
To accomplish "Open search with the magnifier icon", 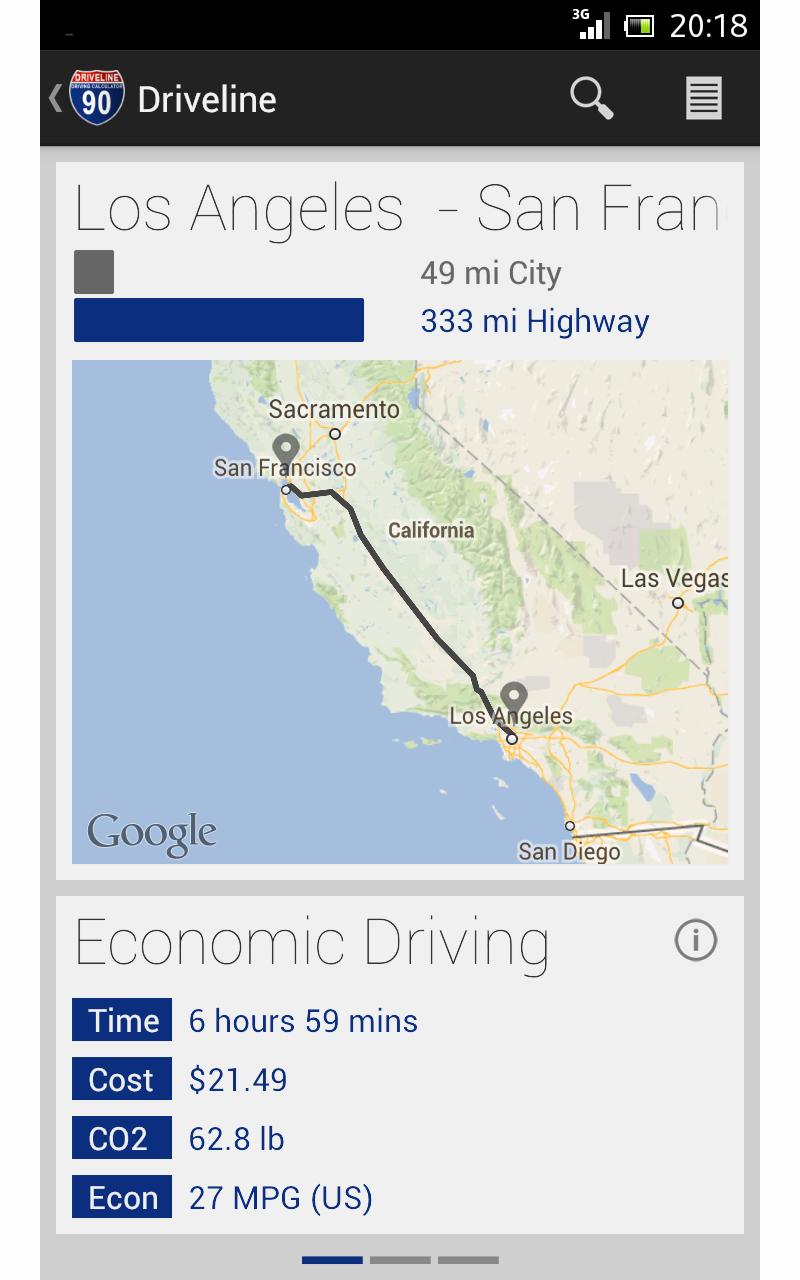I will [592, 97].
